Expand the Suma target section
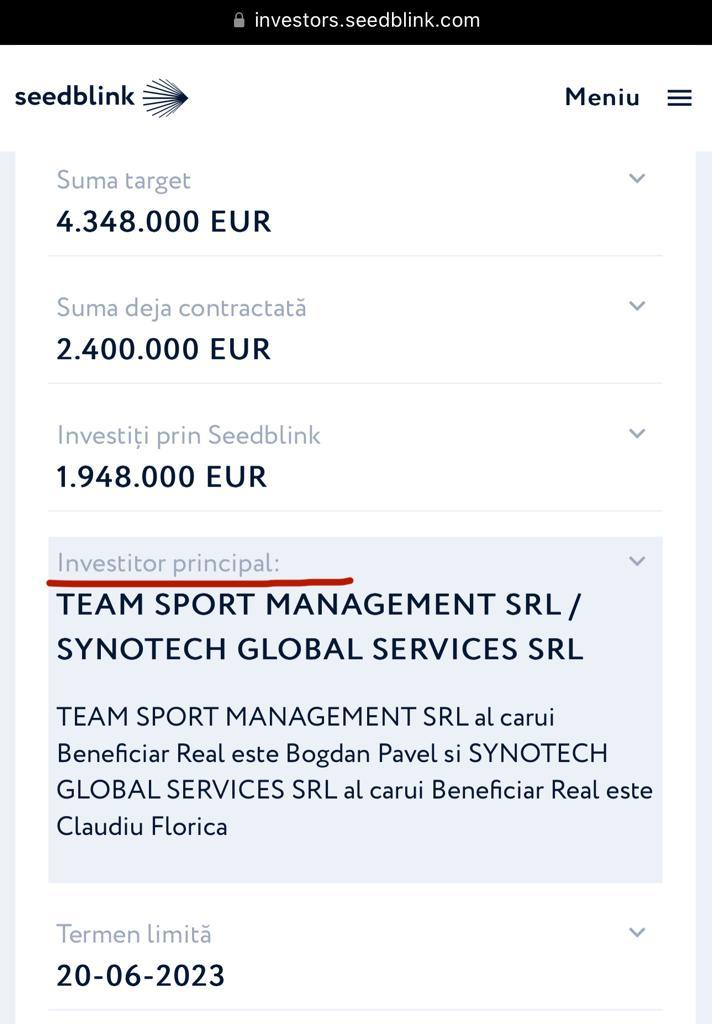This screenshot has height=1024, width=712. pyautogui.click(x=637, y=179)
